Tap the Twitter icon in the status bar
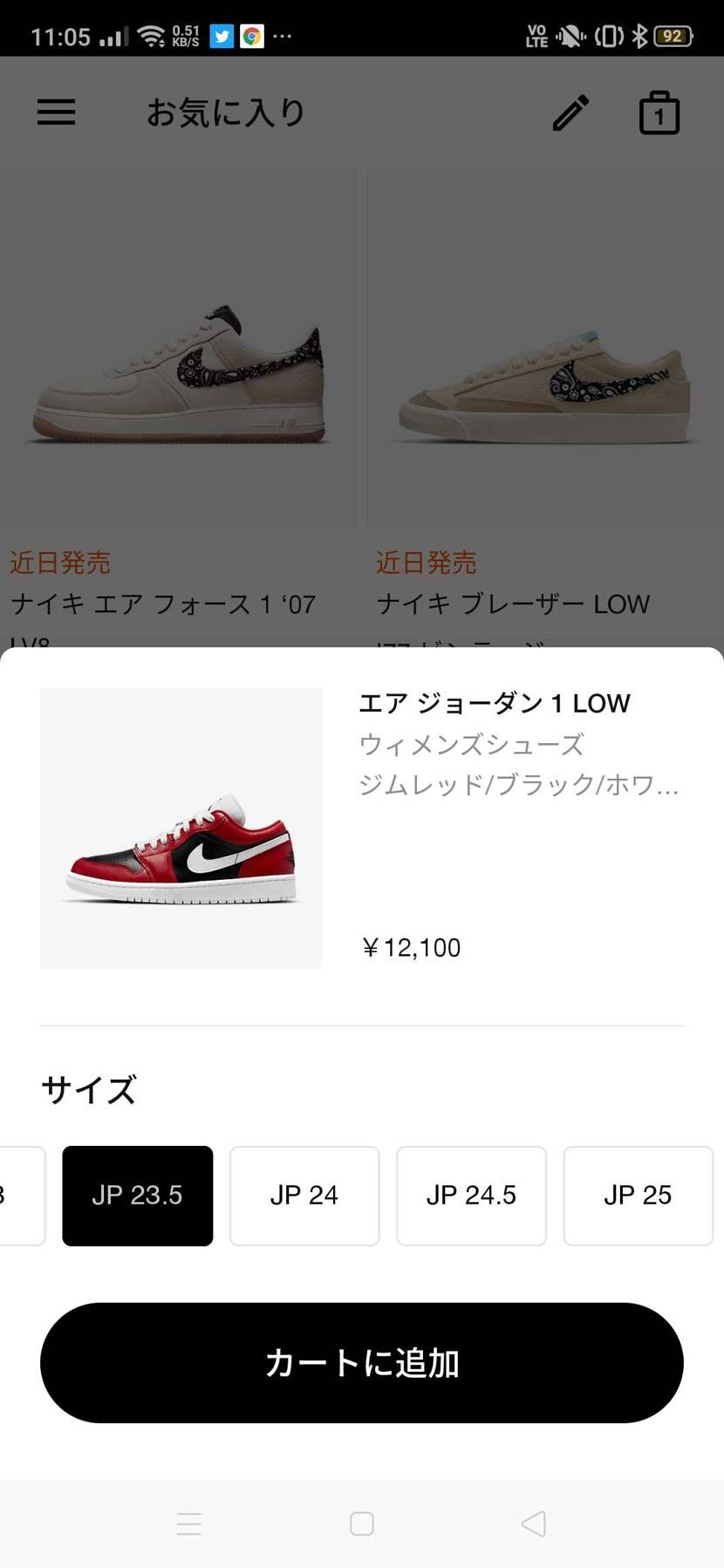The image size is (724, 1568). tap(222, 36)
